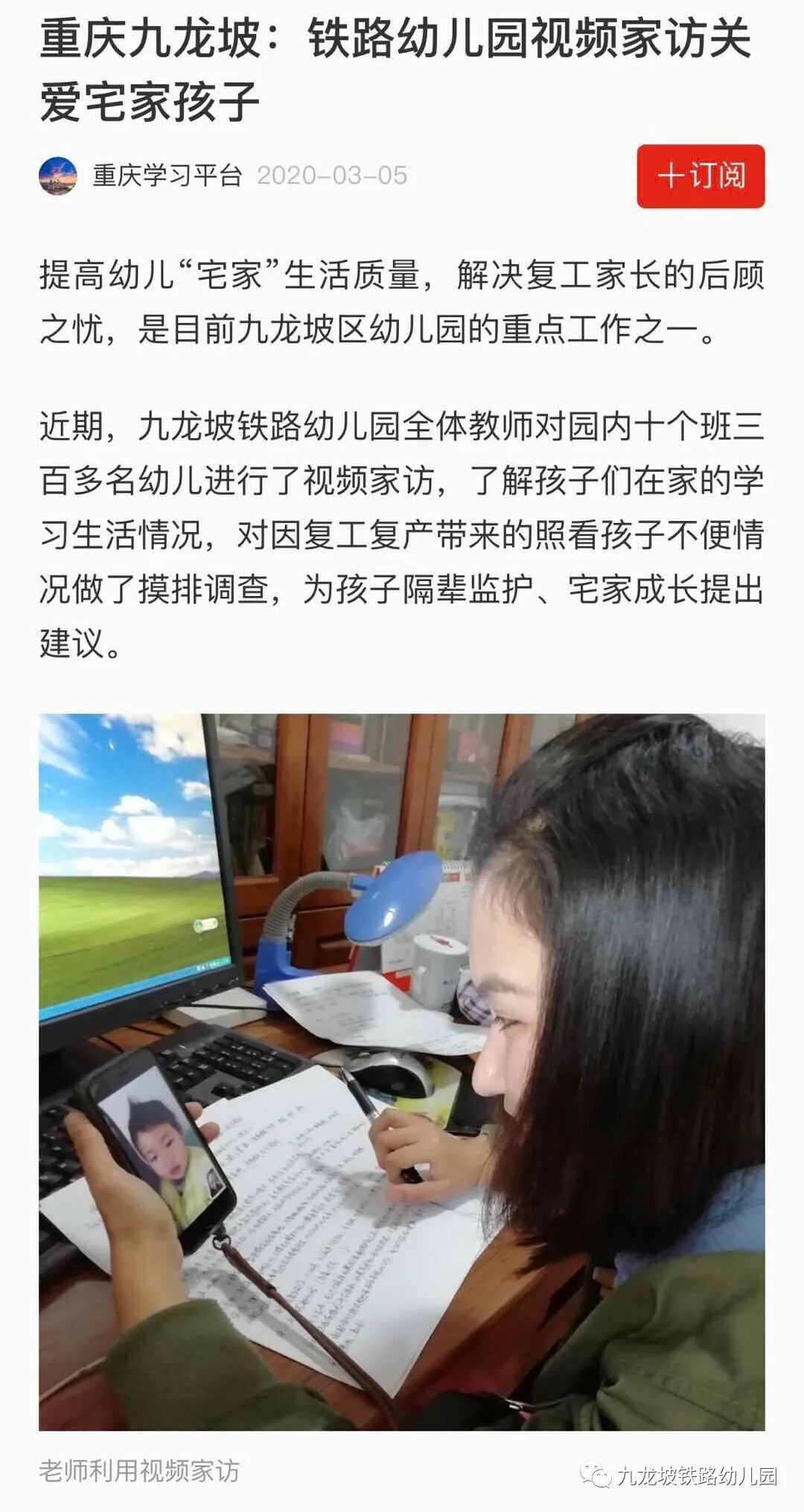Open the 重庆学习平台 publisher profile

[167, 176]
